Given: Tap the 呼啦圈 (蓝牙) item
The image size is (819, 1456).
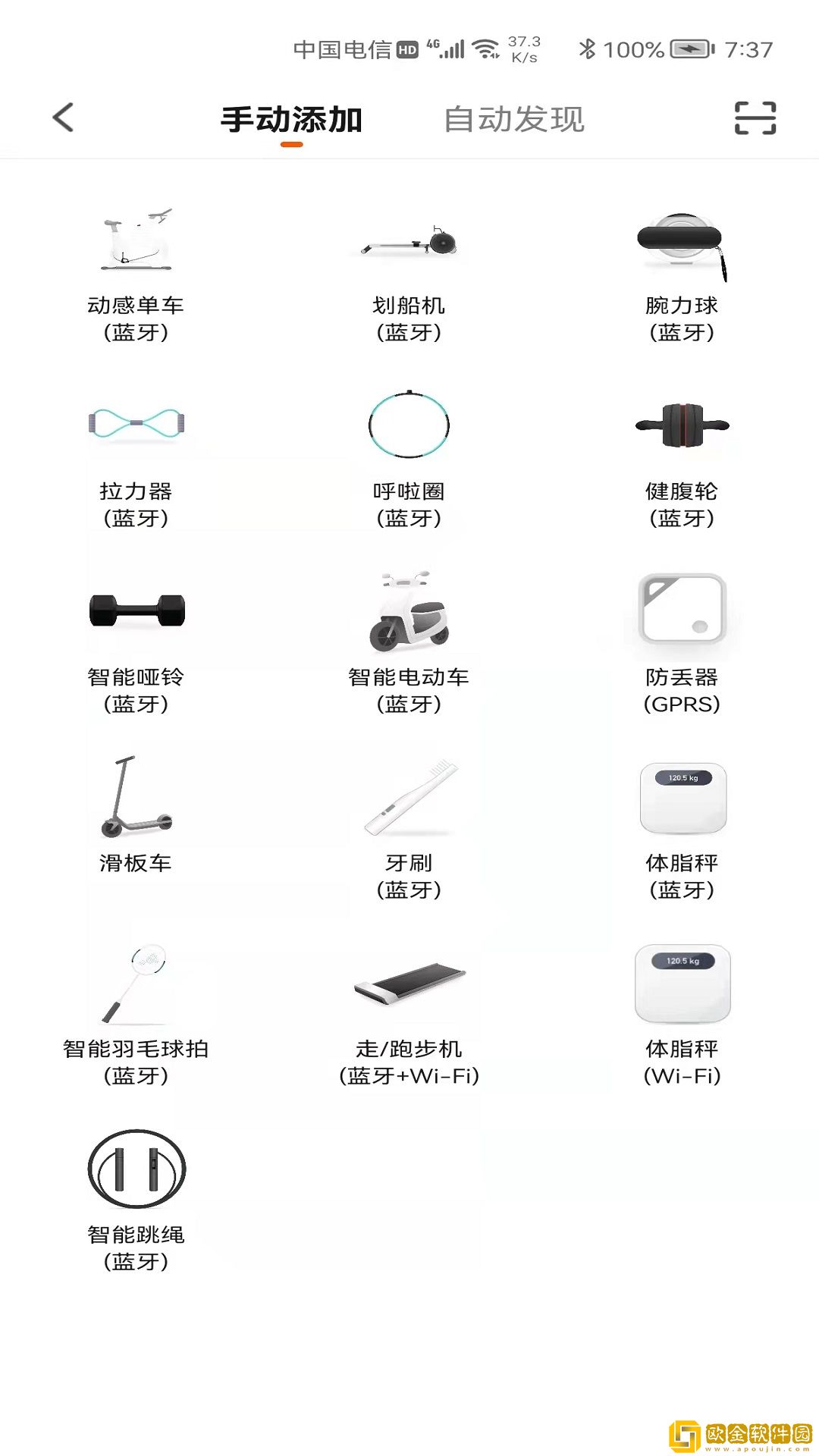Looking at the screenshot, I should pyautogui.click(x=409, y=459).
